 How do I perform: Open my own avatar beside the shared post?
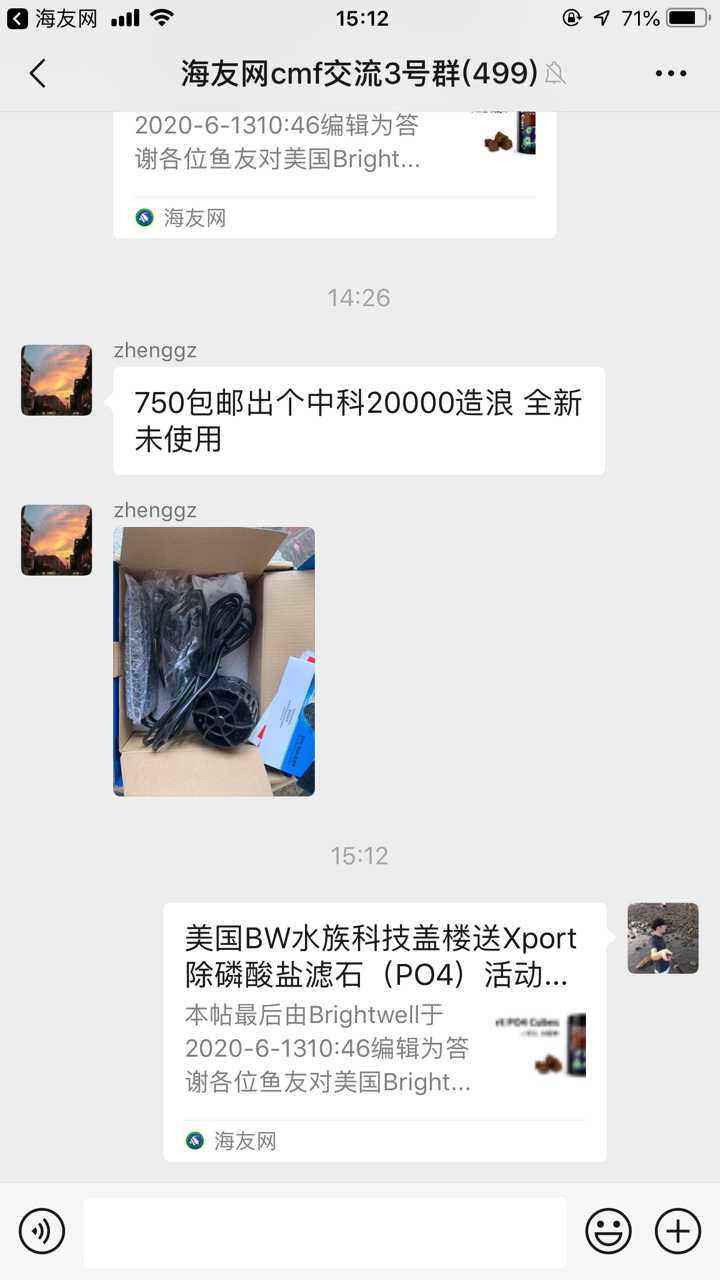pos(663,938)
